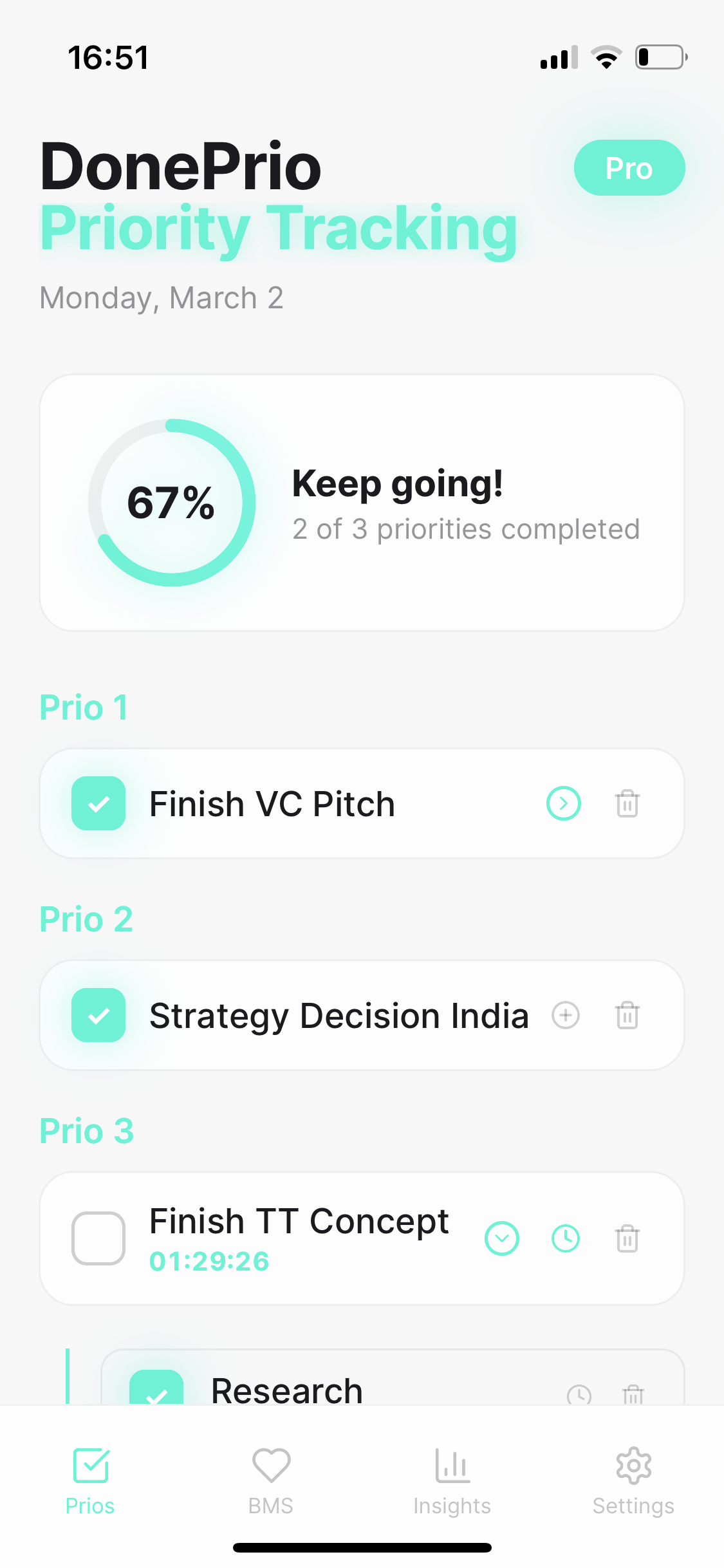This screenshot has width=724, height=1568.
Task: Expand Strategy Decision India with plus control
Action: (x=566, y=1015)
